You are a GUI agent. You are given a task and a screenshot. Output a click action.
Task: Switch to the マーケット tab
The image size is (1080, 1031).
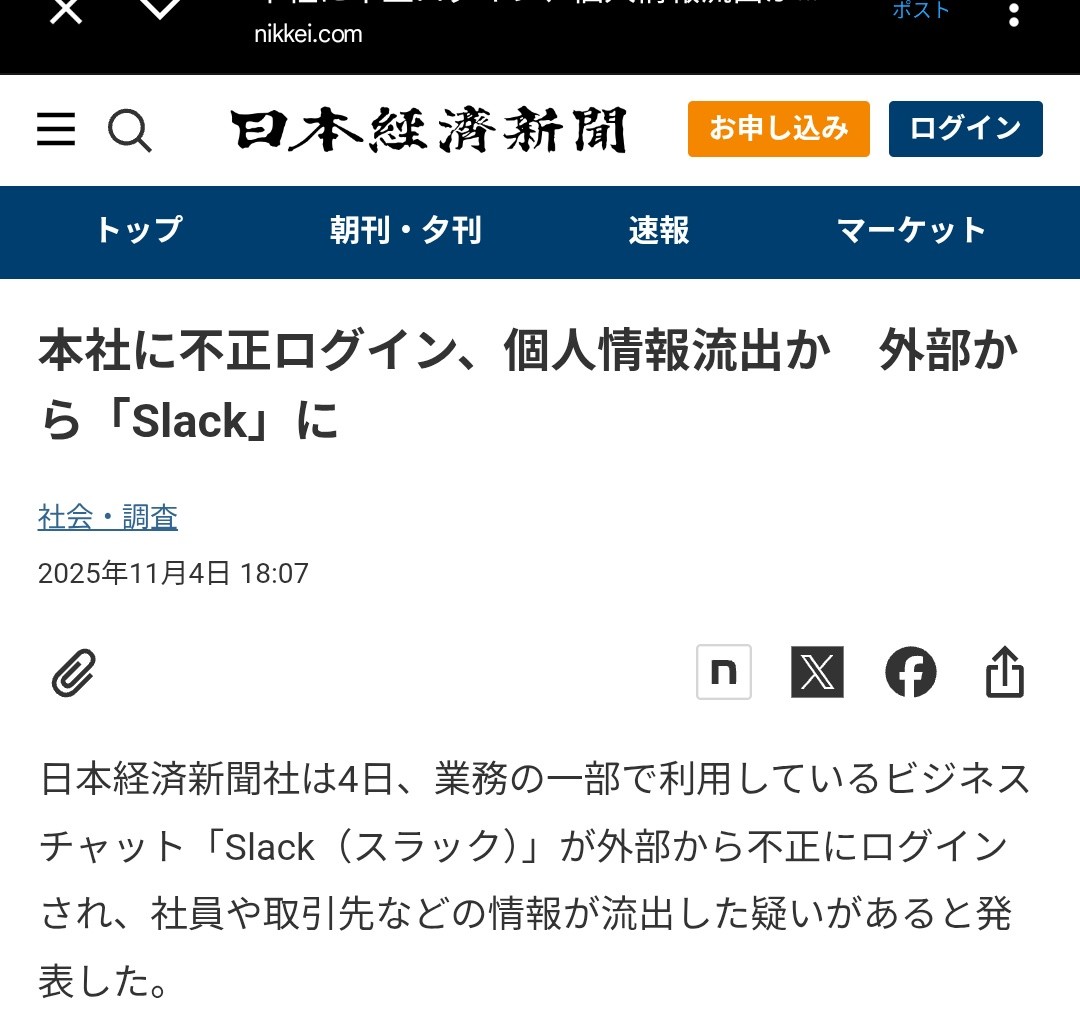point(911,231)
